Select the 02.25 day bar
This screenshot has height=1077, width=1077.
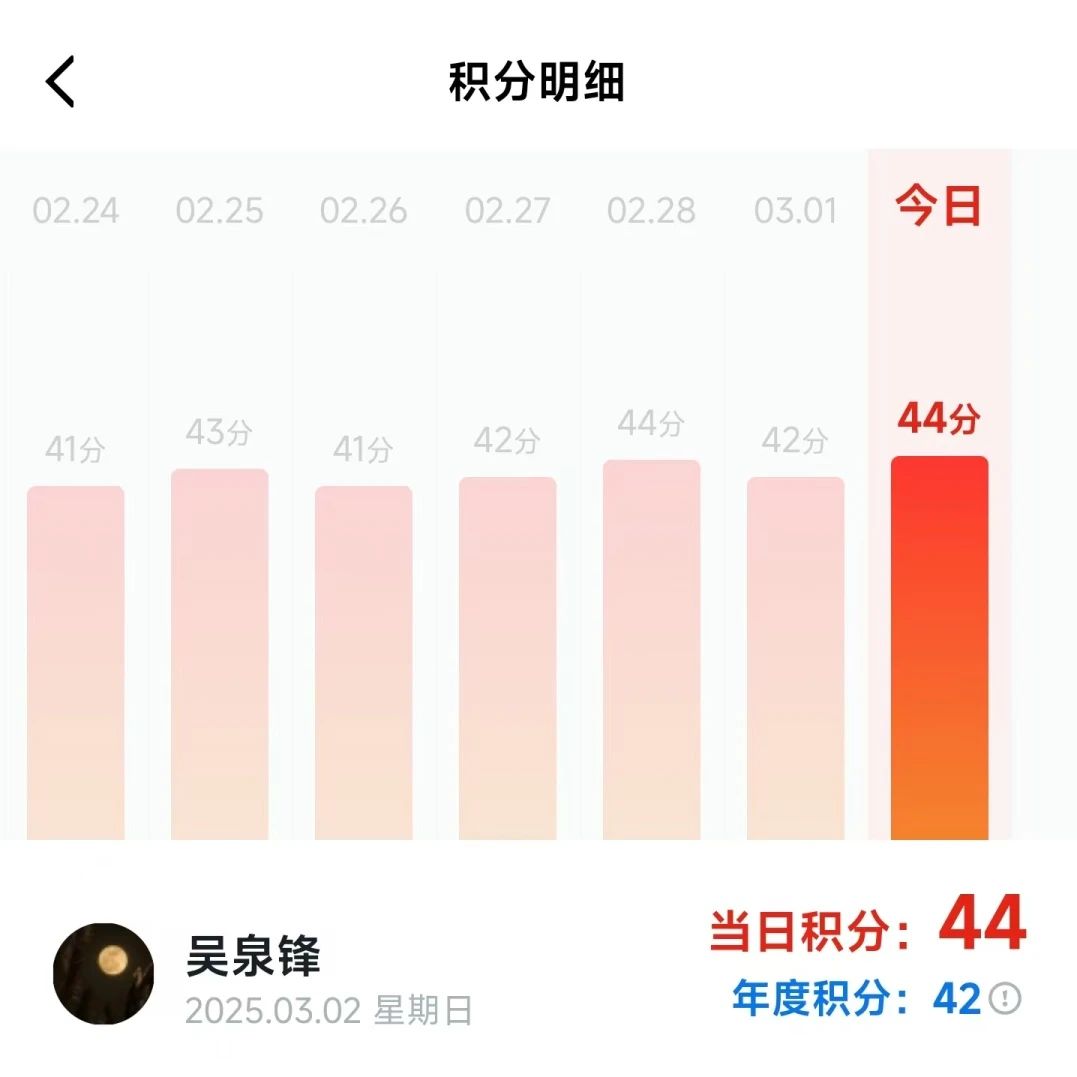(x=220, y=654)
